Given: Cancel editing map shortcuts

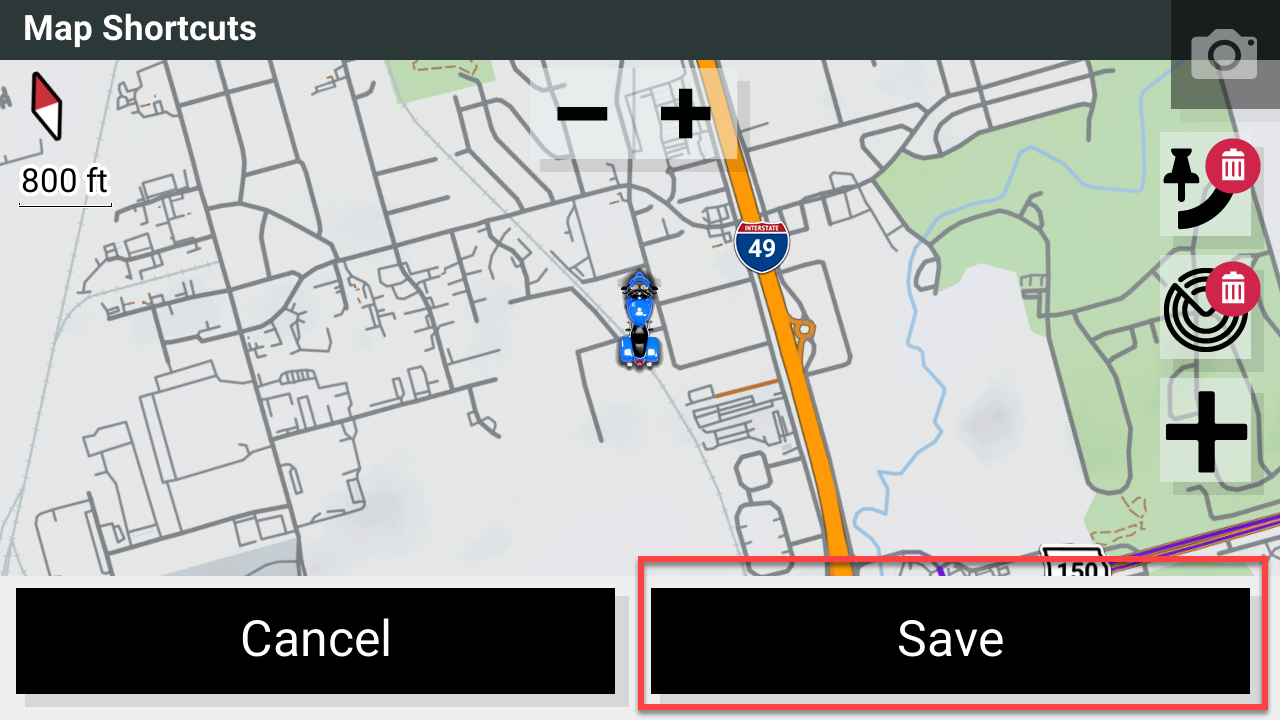Looking at the screenshot, I should click(x=315, y=640).
